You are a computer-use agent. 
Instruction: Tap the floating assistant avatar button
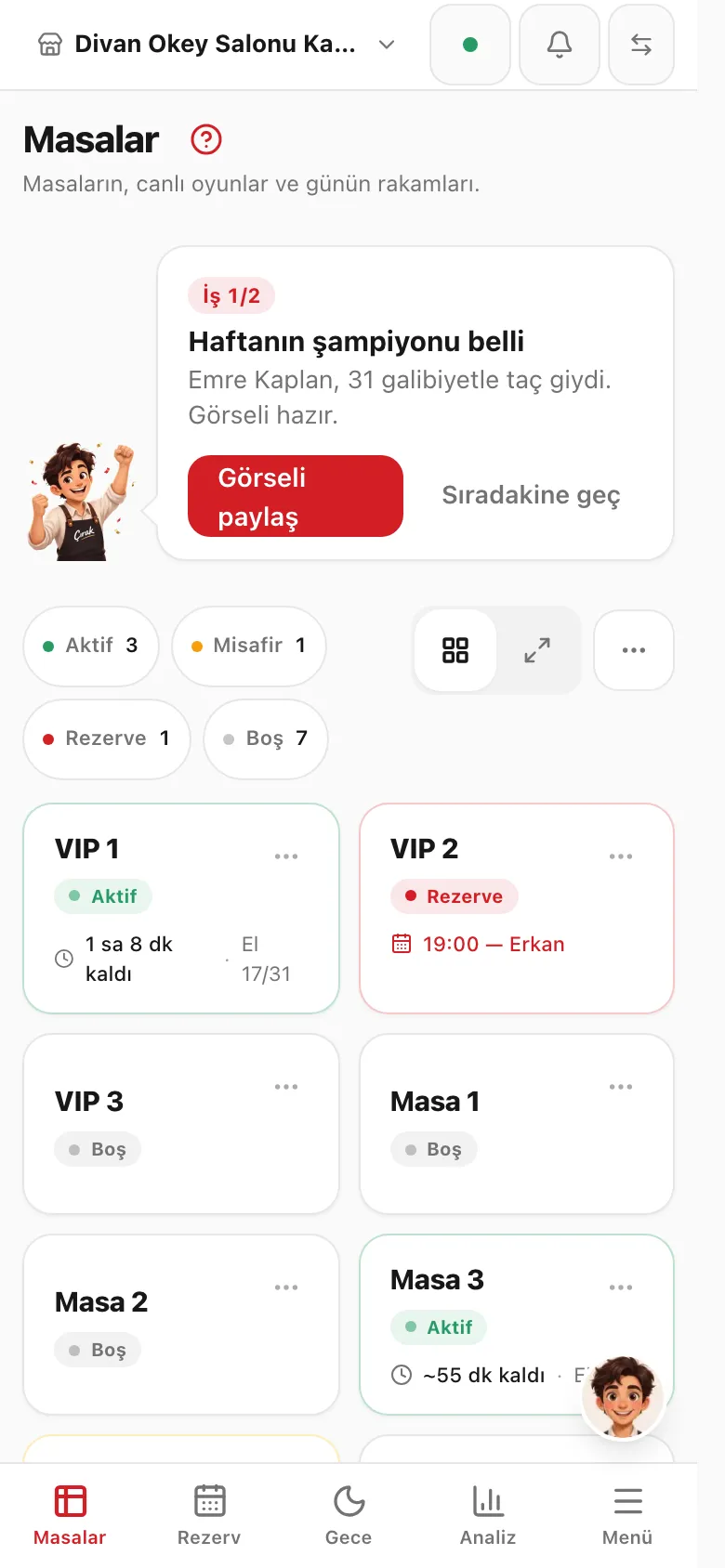(623, 1398)
